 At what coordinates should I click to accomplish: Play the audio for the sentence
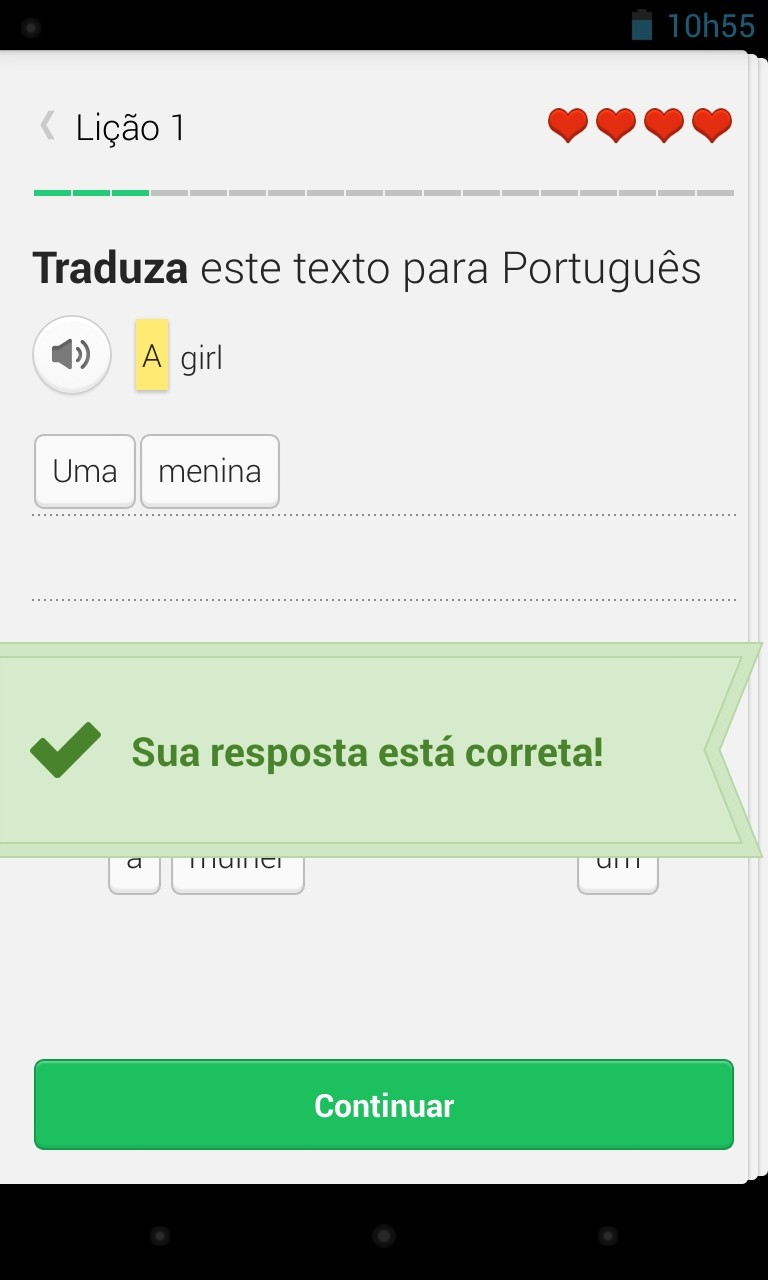pyautogui.click(x=71, y=355)
